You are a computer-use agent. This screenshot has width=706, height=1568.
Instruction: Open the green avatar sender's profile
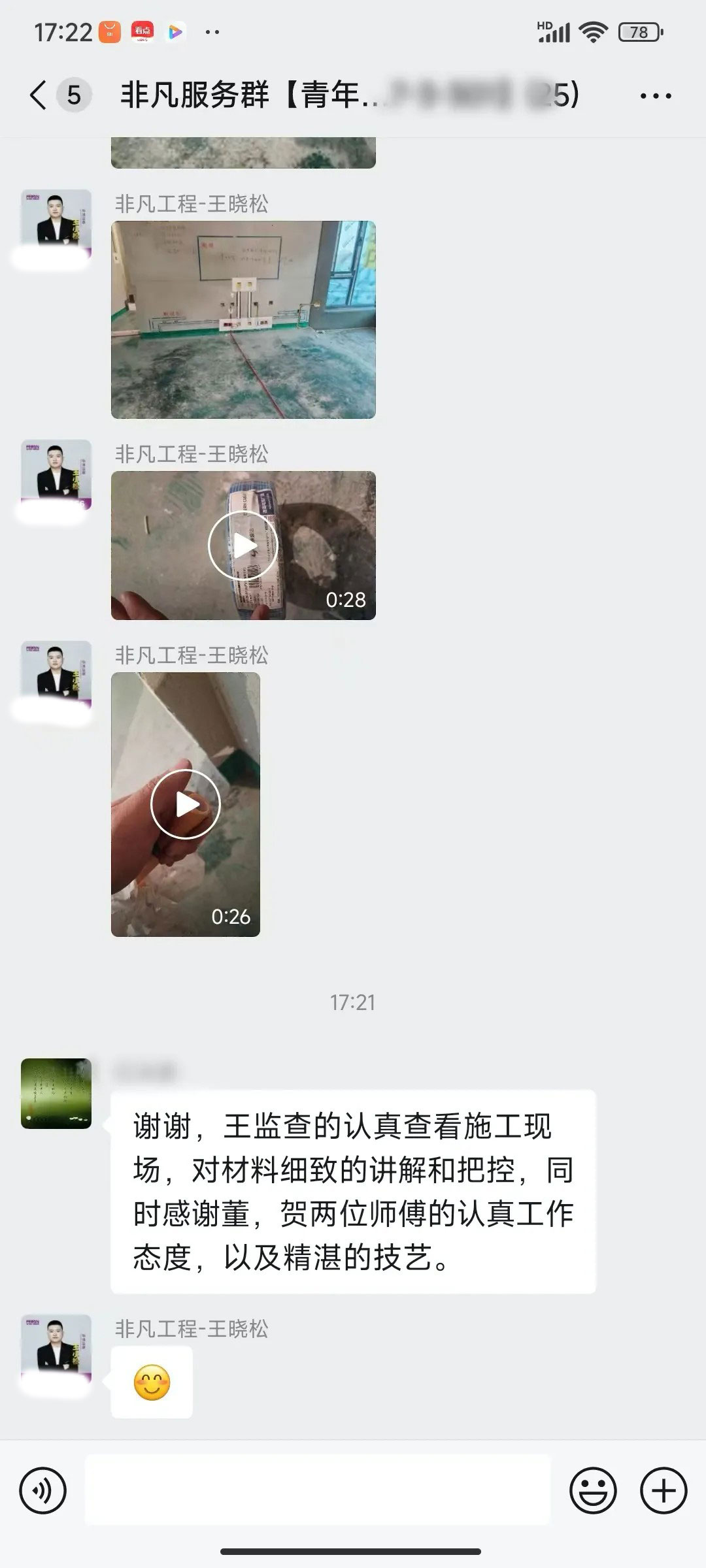coord(56,1093)
